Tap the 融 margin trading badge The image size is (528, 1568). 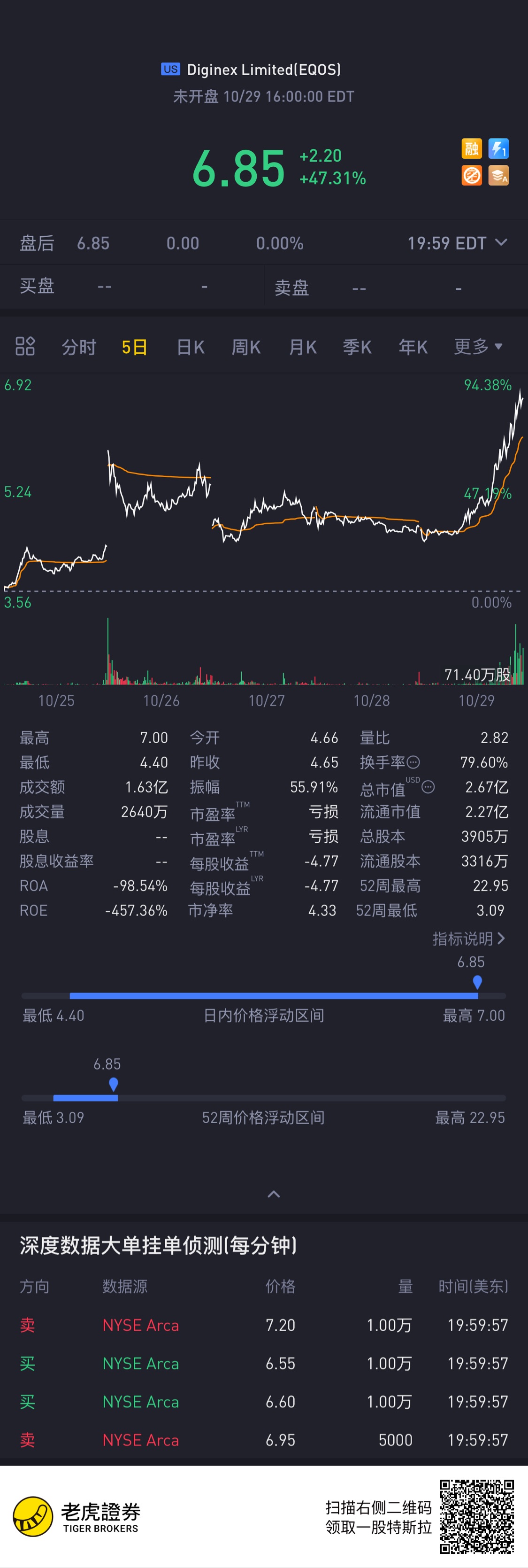click(x=471, y=148)
